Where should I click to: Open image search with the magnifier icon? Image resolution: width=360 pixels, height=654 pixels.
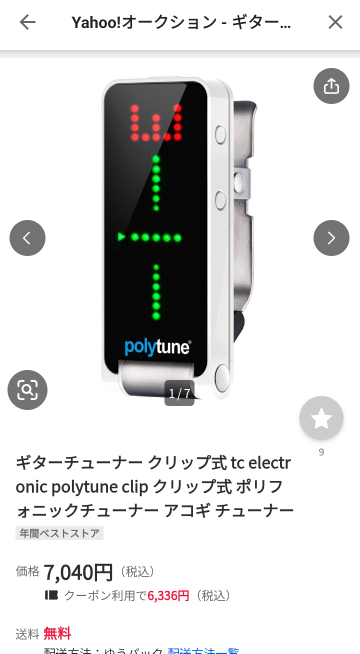pyautogui.click(x=28, y=390)
